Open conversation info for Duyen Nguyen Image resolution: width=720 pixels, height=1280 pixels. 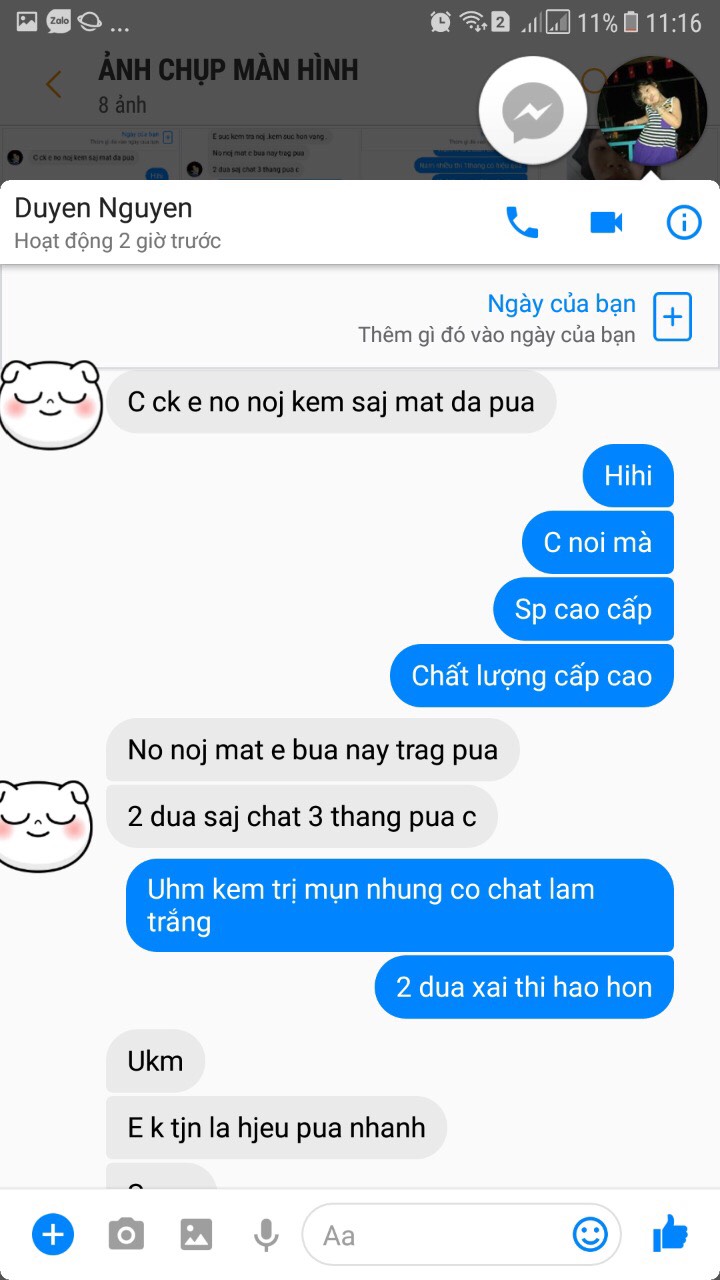coord(684,222)
